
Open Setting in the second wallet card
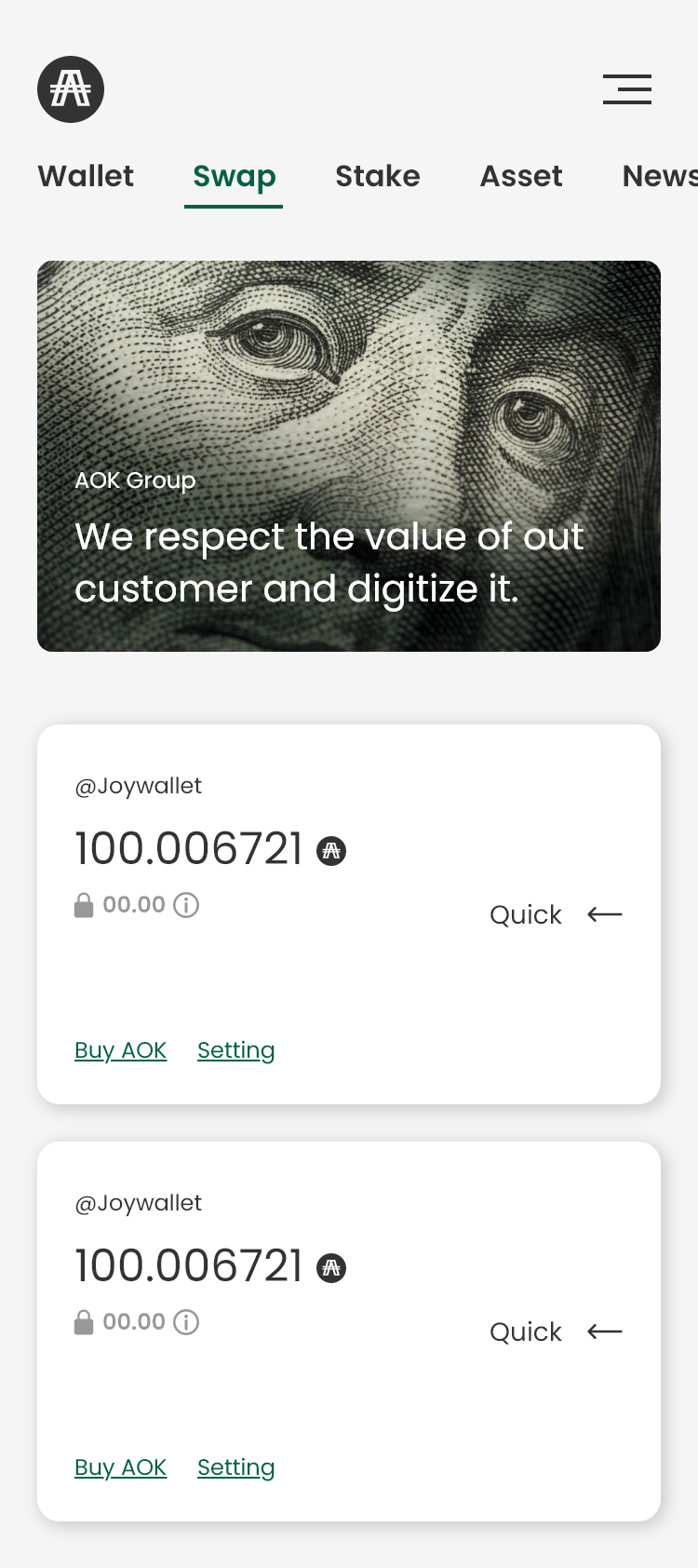tap(235, 1467)
